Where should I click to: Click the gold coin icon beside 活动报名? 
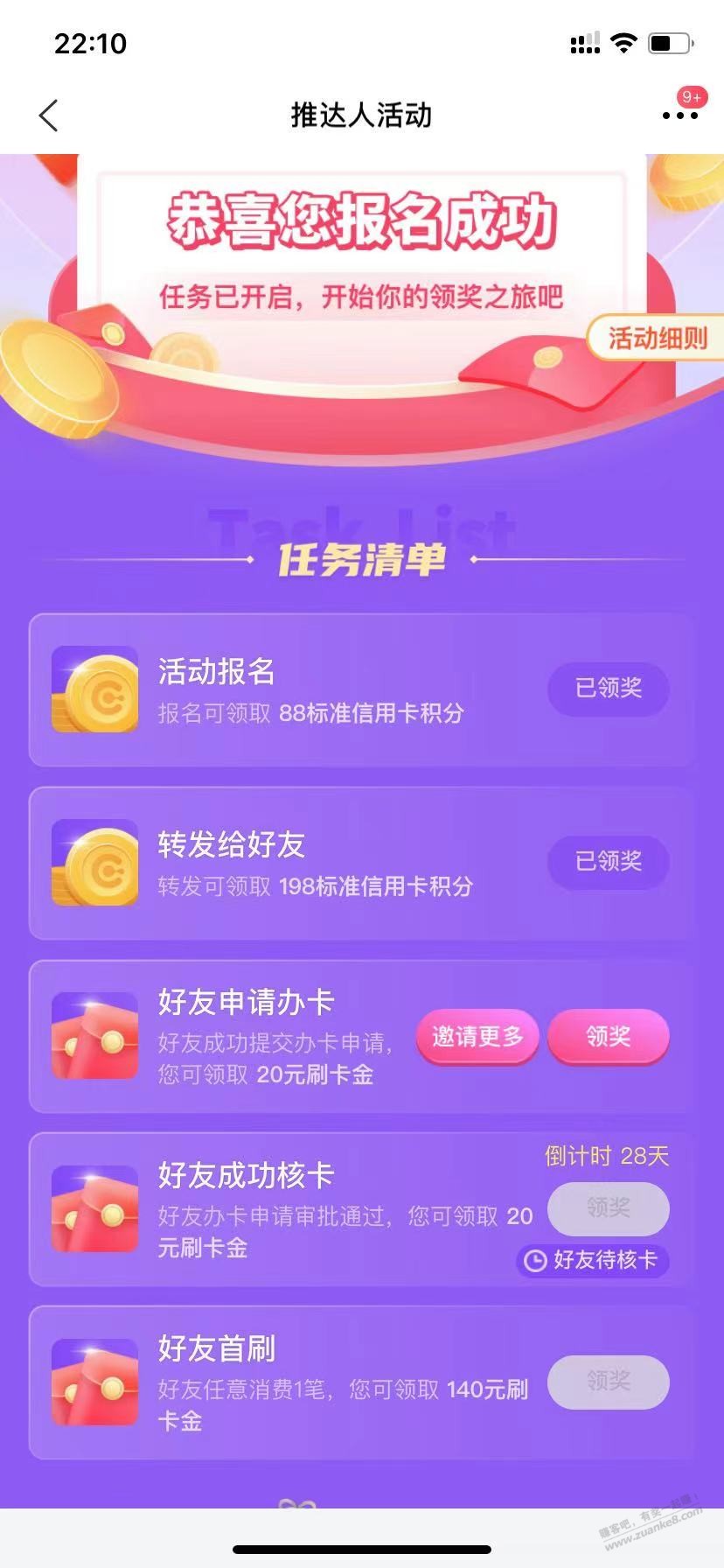(94, 690)
